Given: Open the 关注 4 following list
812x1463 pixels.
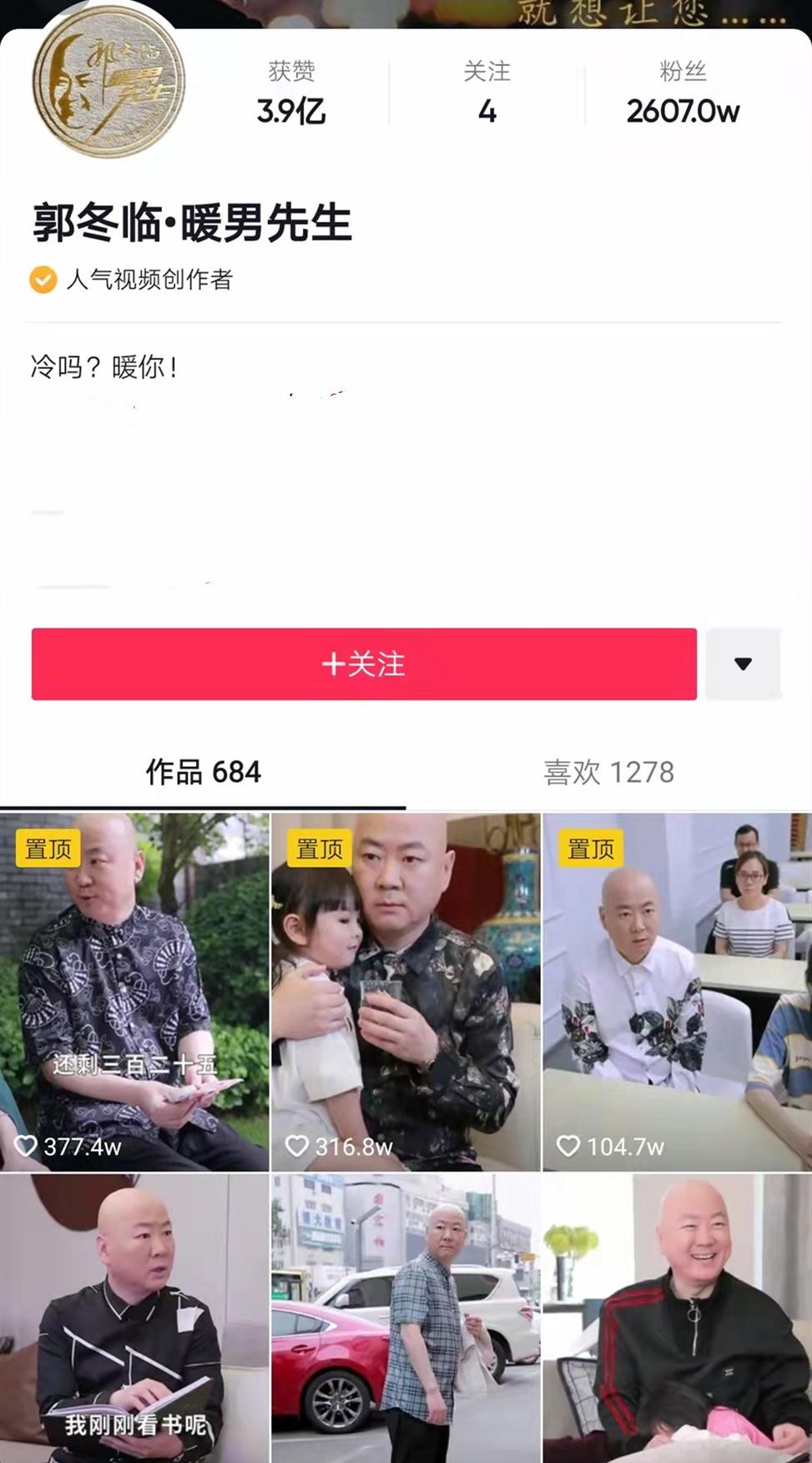Looking at the screenshot, I should pos(487,93).
